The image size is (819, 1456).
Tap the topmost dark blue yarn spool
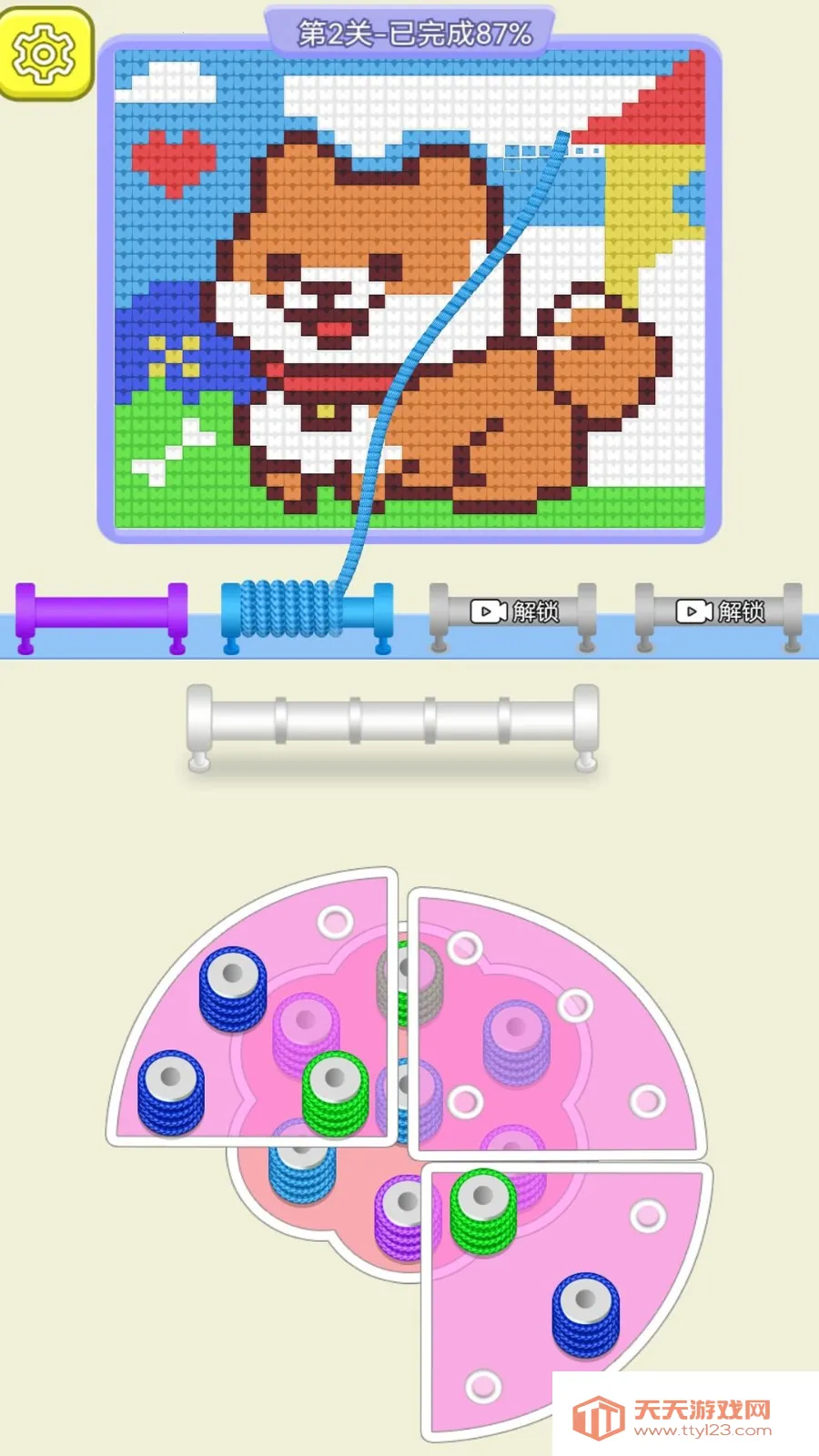232,987
